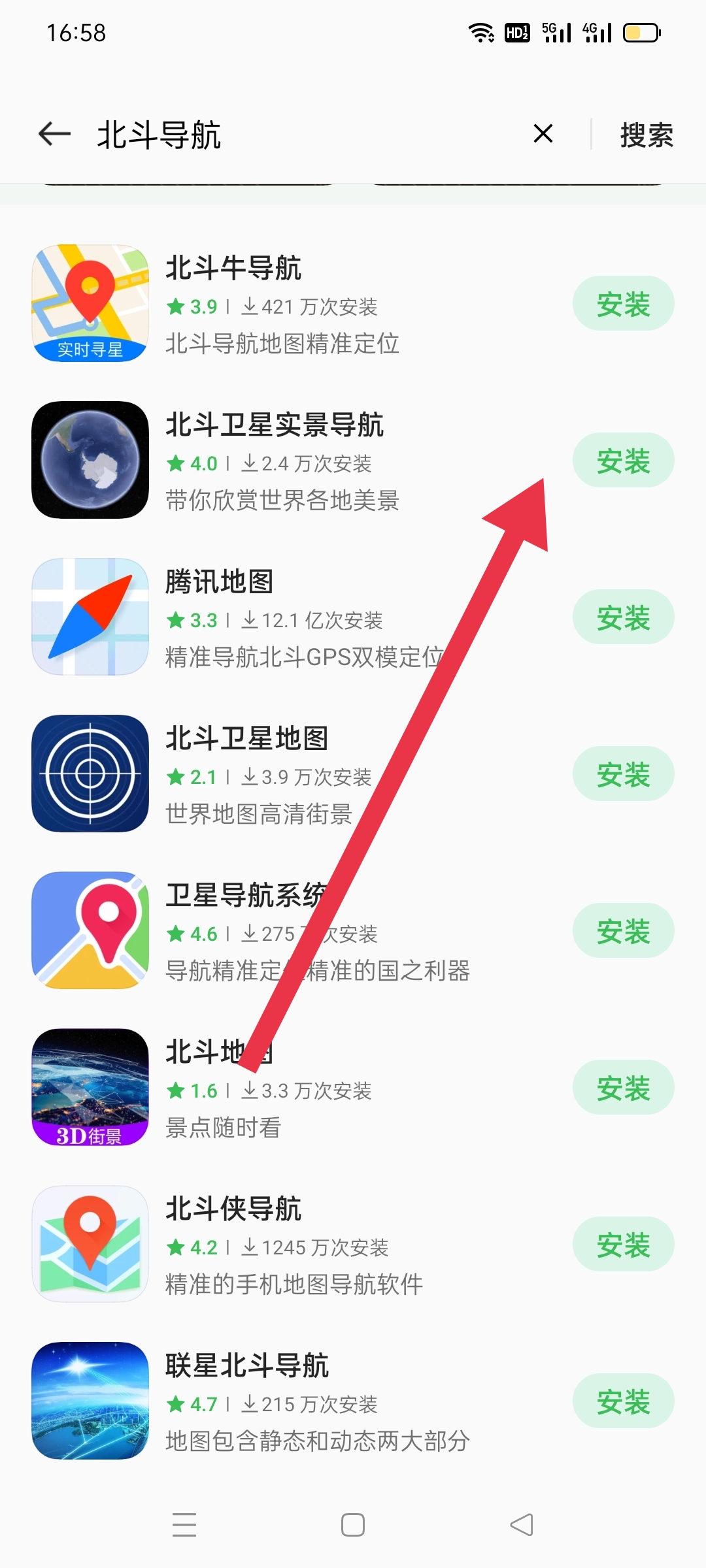The height and width of the screenshot is (1568, 706).
Task: Install 北斗侠导航
Action: 623,1245
